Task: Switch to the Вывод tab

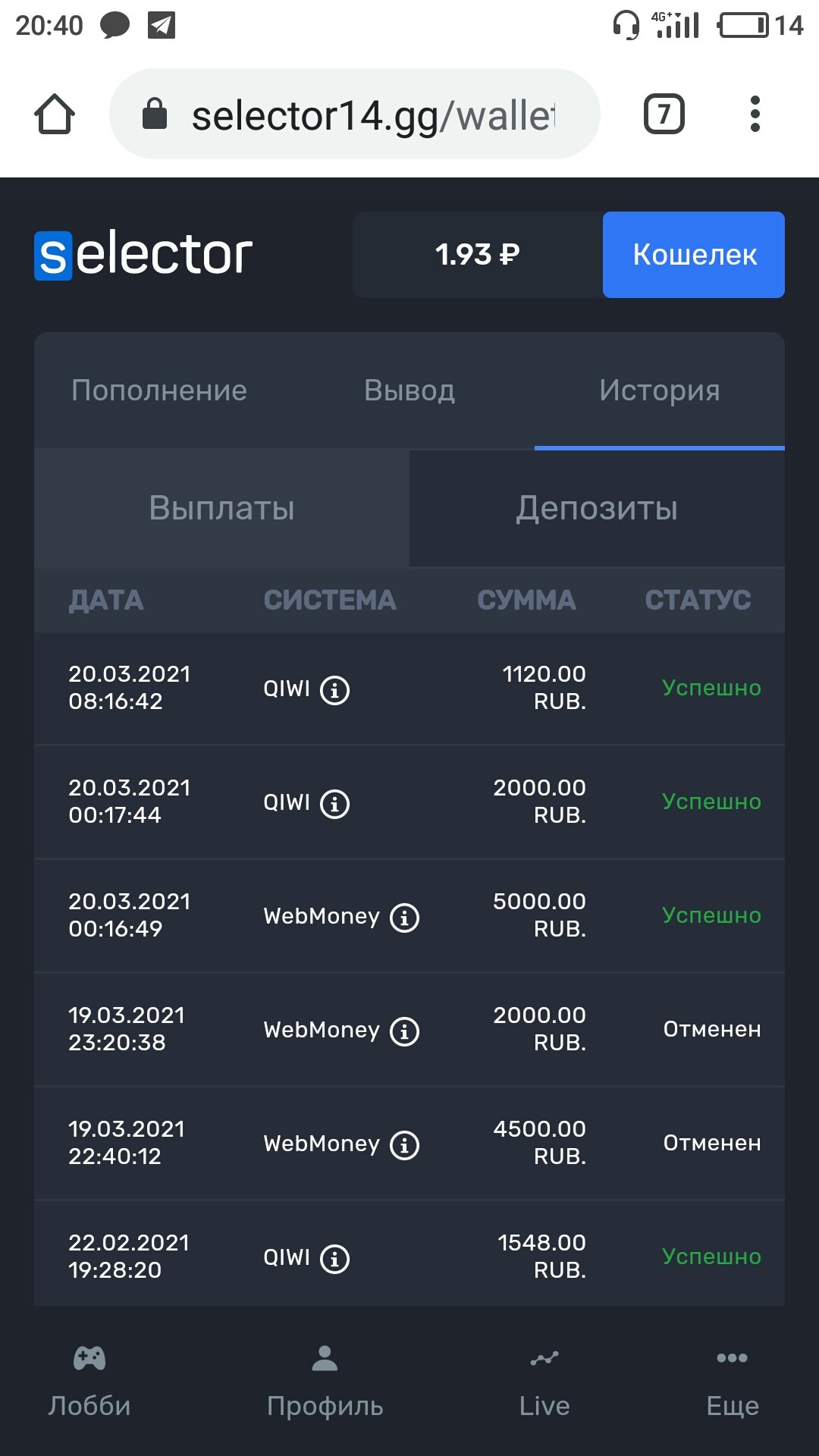Action: (x=409, y=391)
